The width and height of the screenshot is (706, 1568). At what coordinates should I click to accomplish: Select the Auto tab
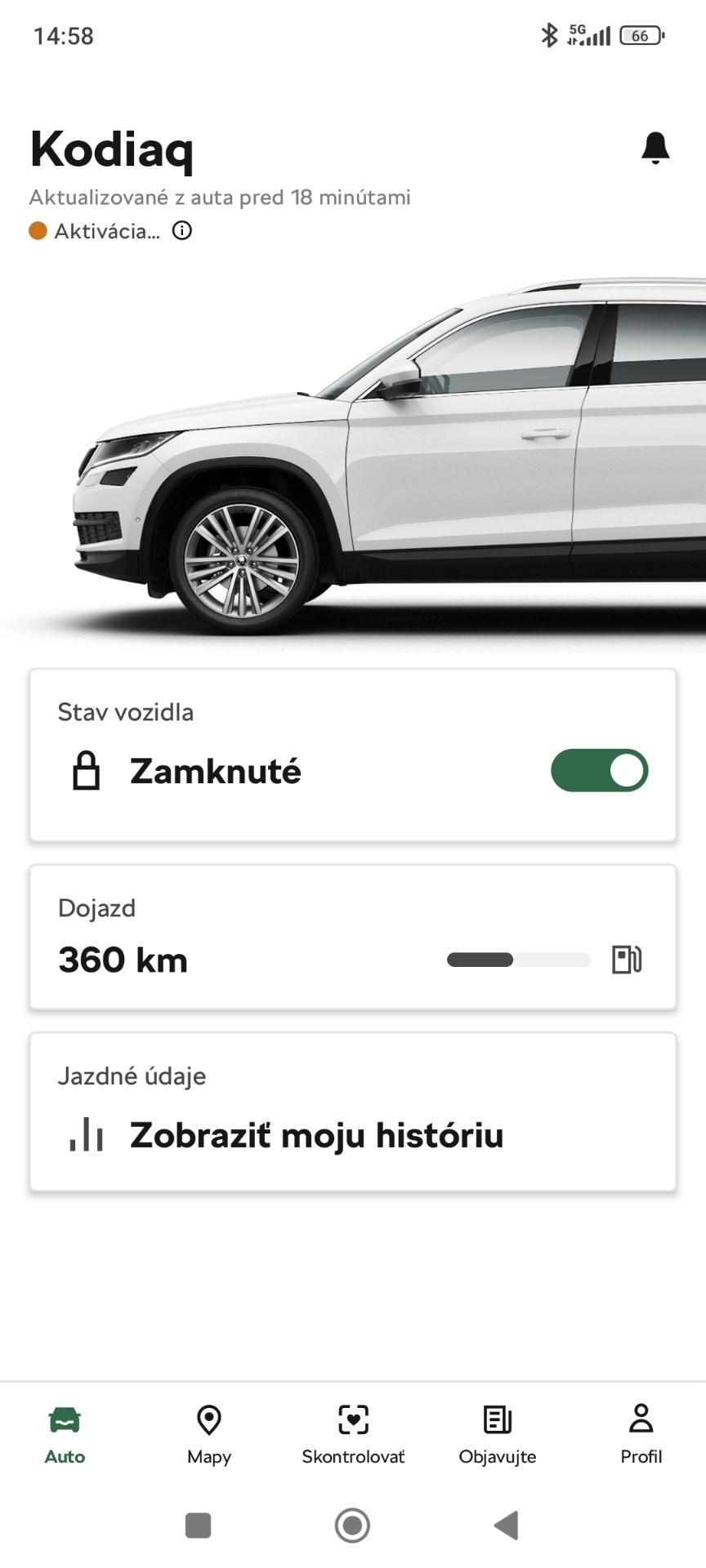(65, 1435)
